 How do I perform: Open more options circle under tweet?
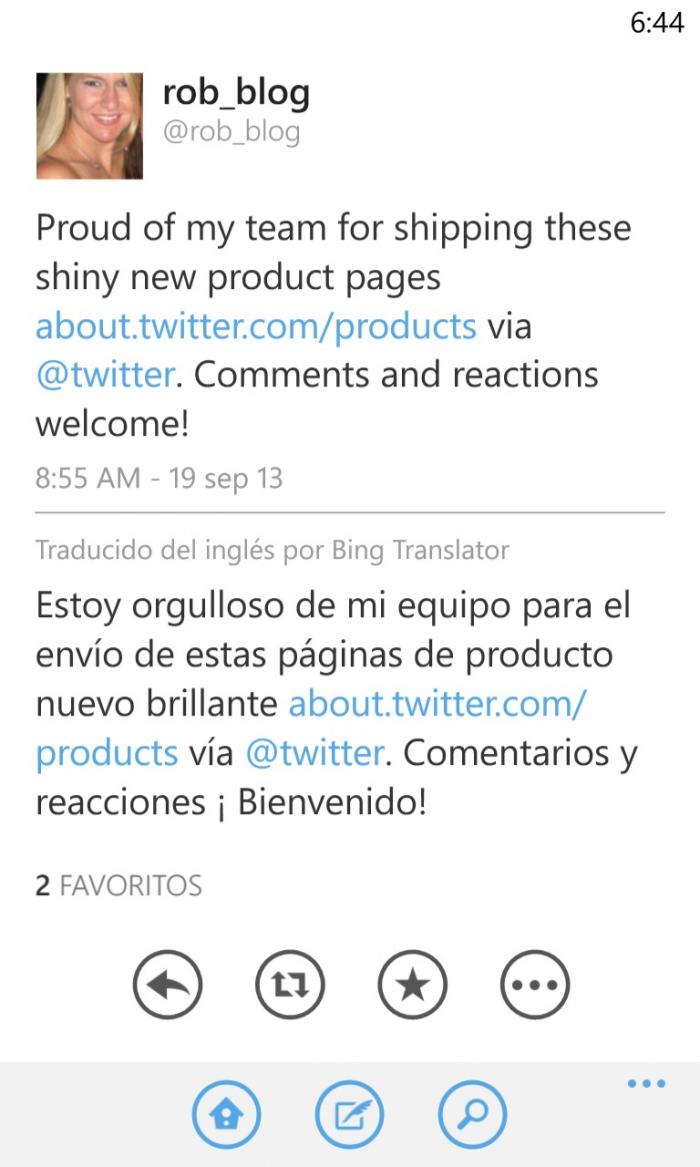point(535,985)
